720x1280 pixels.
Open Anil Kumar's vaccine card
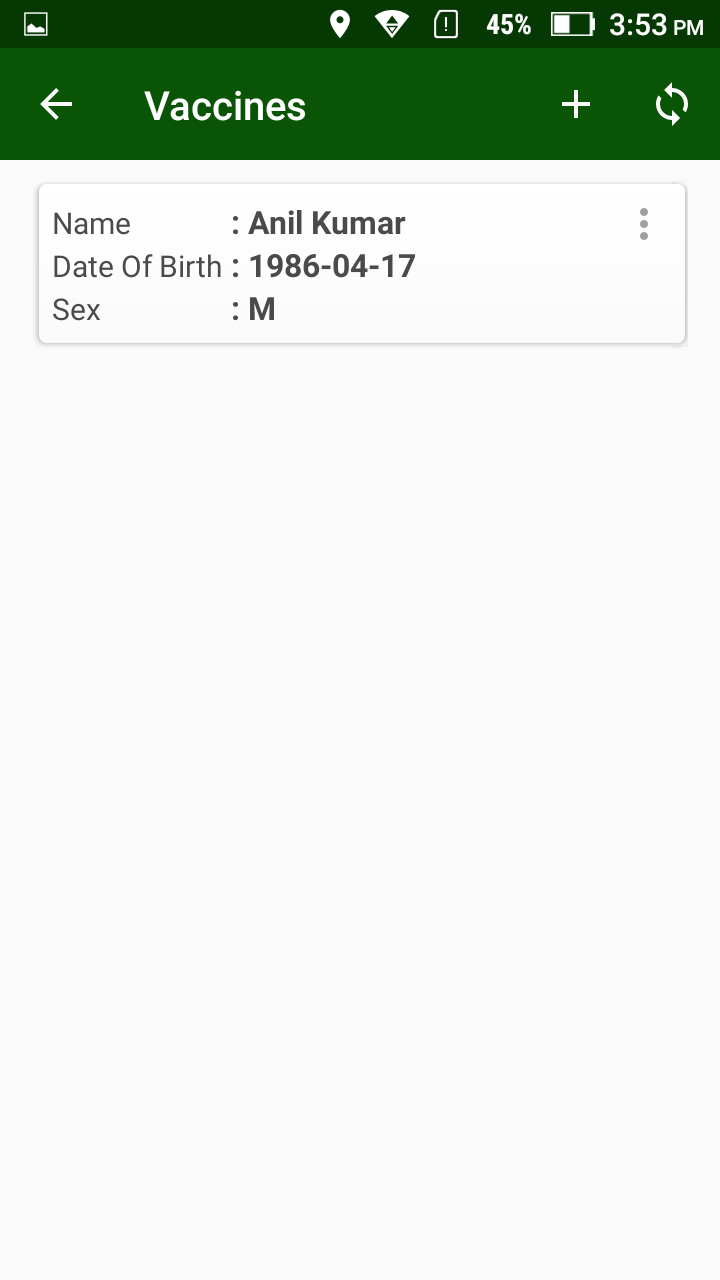tap(362, 264)
